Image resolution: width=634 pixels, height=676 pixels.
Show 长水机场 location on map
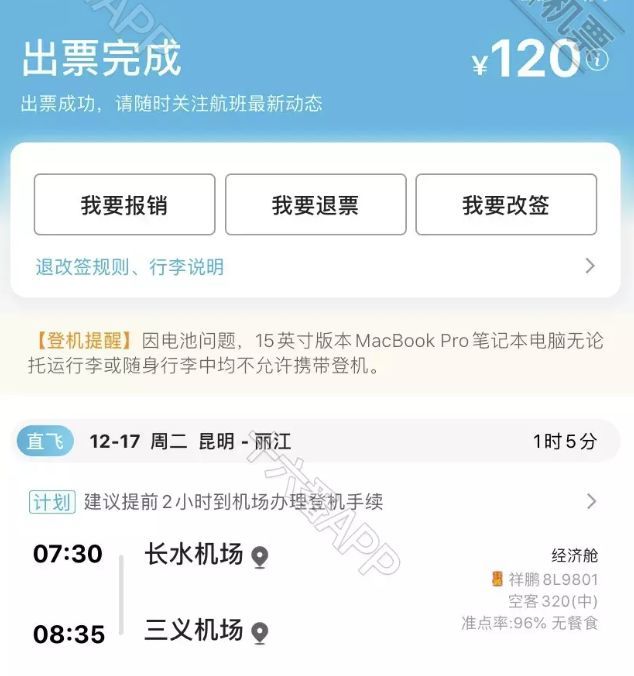pyautogui.click(x=260, y=557)
